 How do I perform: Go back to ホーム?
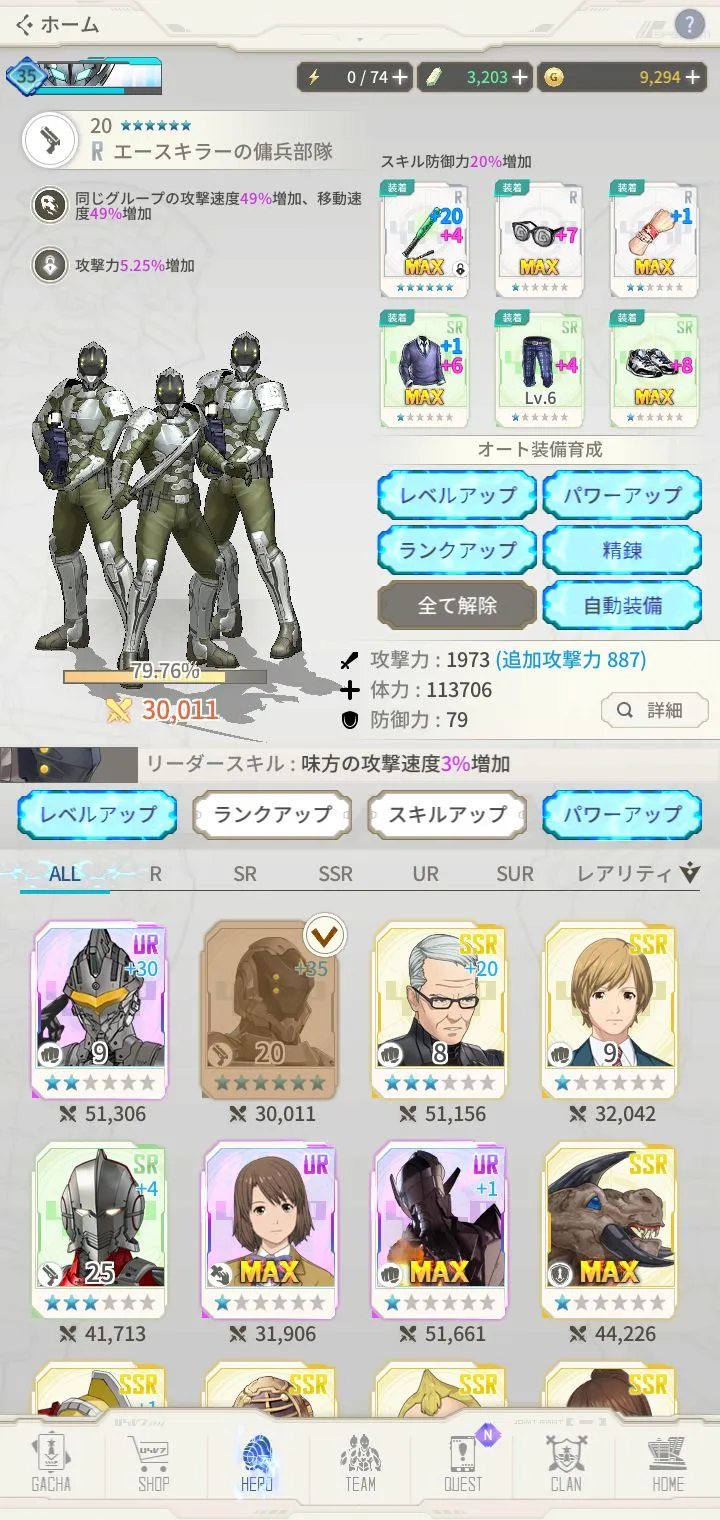(58, 24)
